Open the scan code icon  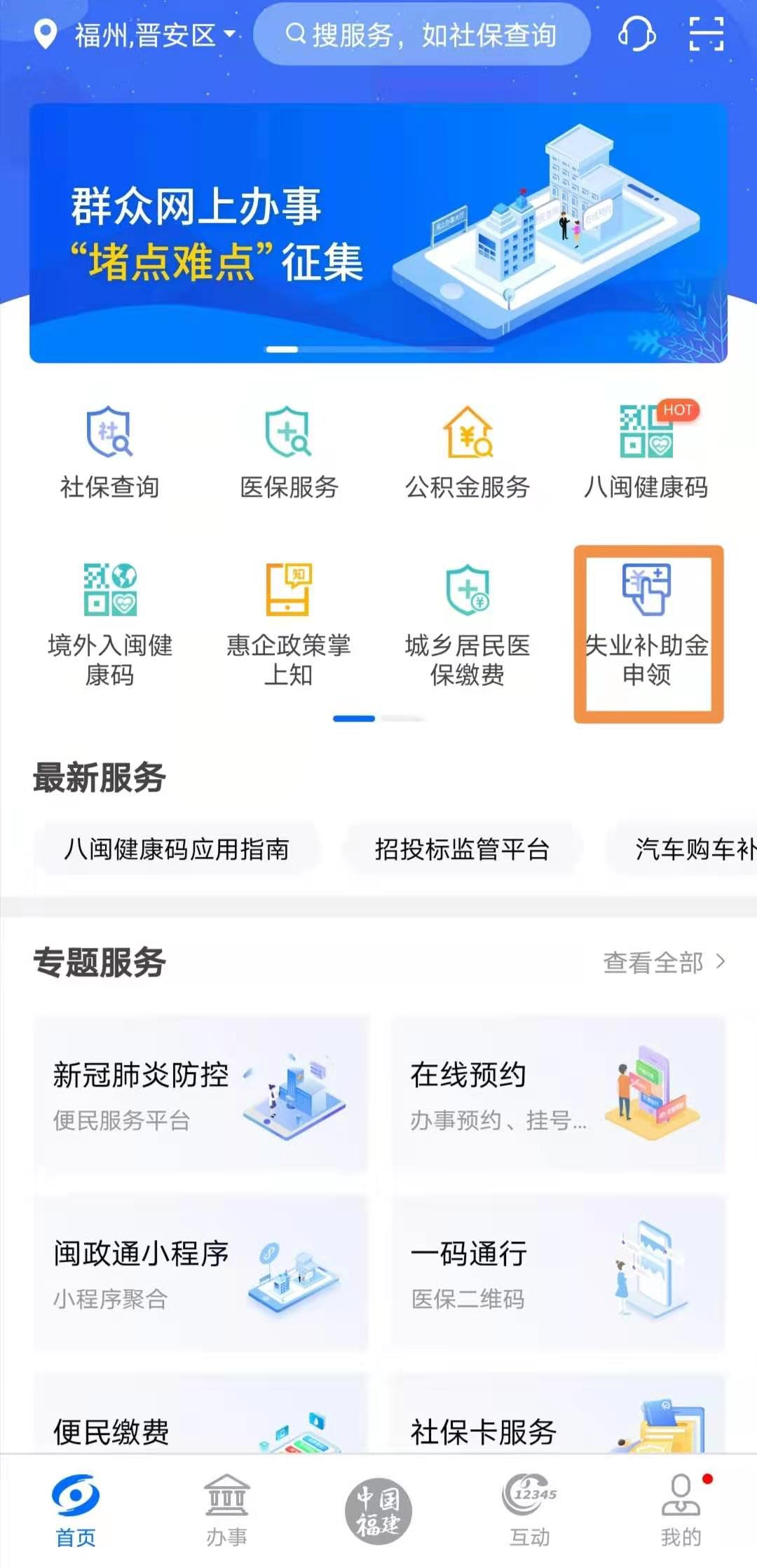pos(706,34)
